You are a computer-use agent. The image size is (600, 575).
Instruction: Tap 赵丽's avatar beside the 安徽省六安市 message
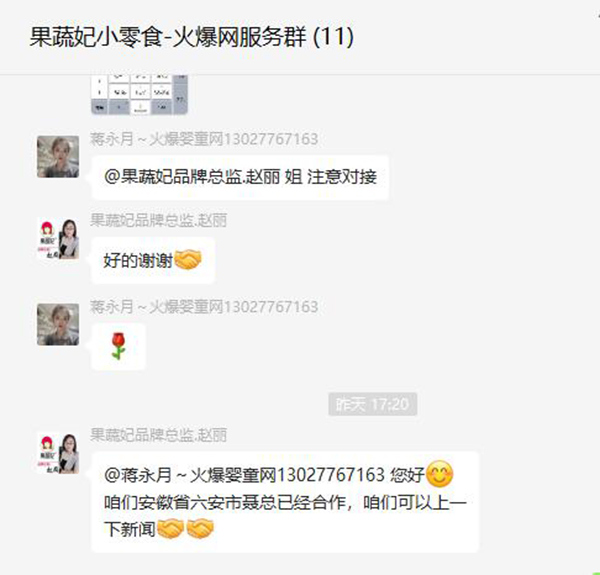point(58,453)
